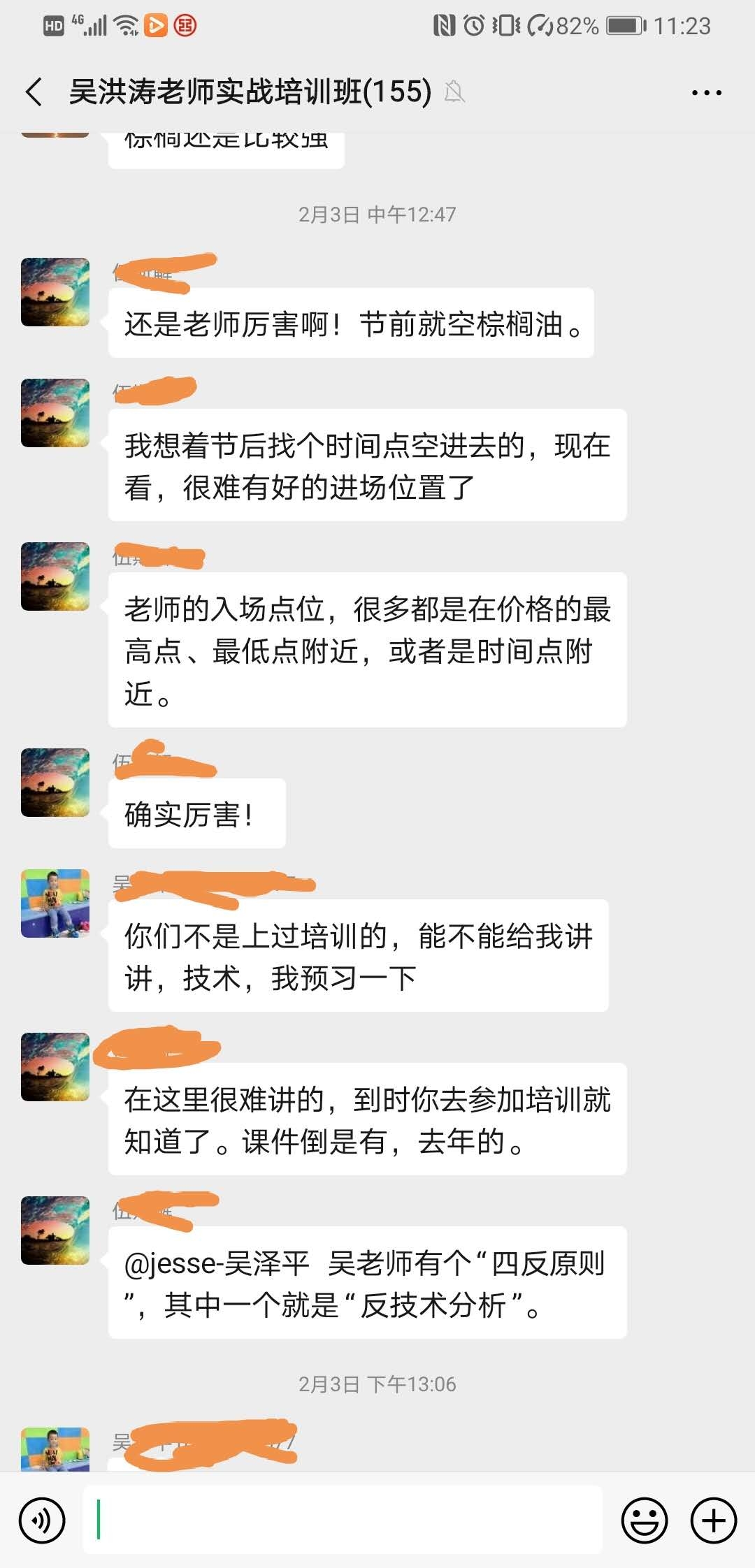Viewport: 755px width, 1568px height.
Task: Open the plus attachment menu
Action: pos(714,1520)
